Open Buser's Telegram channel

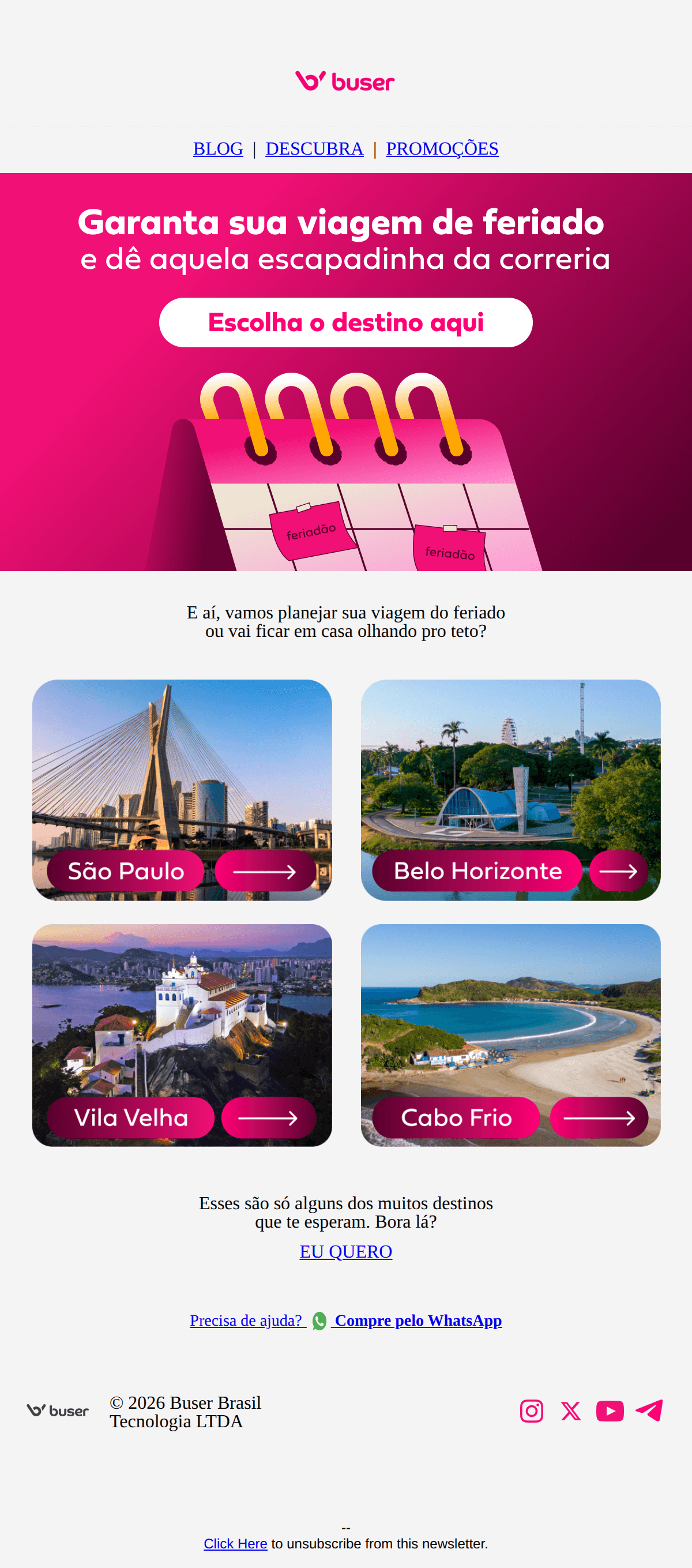(x=649, y=1411)
